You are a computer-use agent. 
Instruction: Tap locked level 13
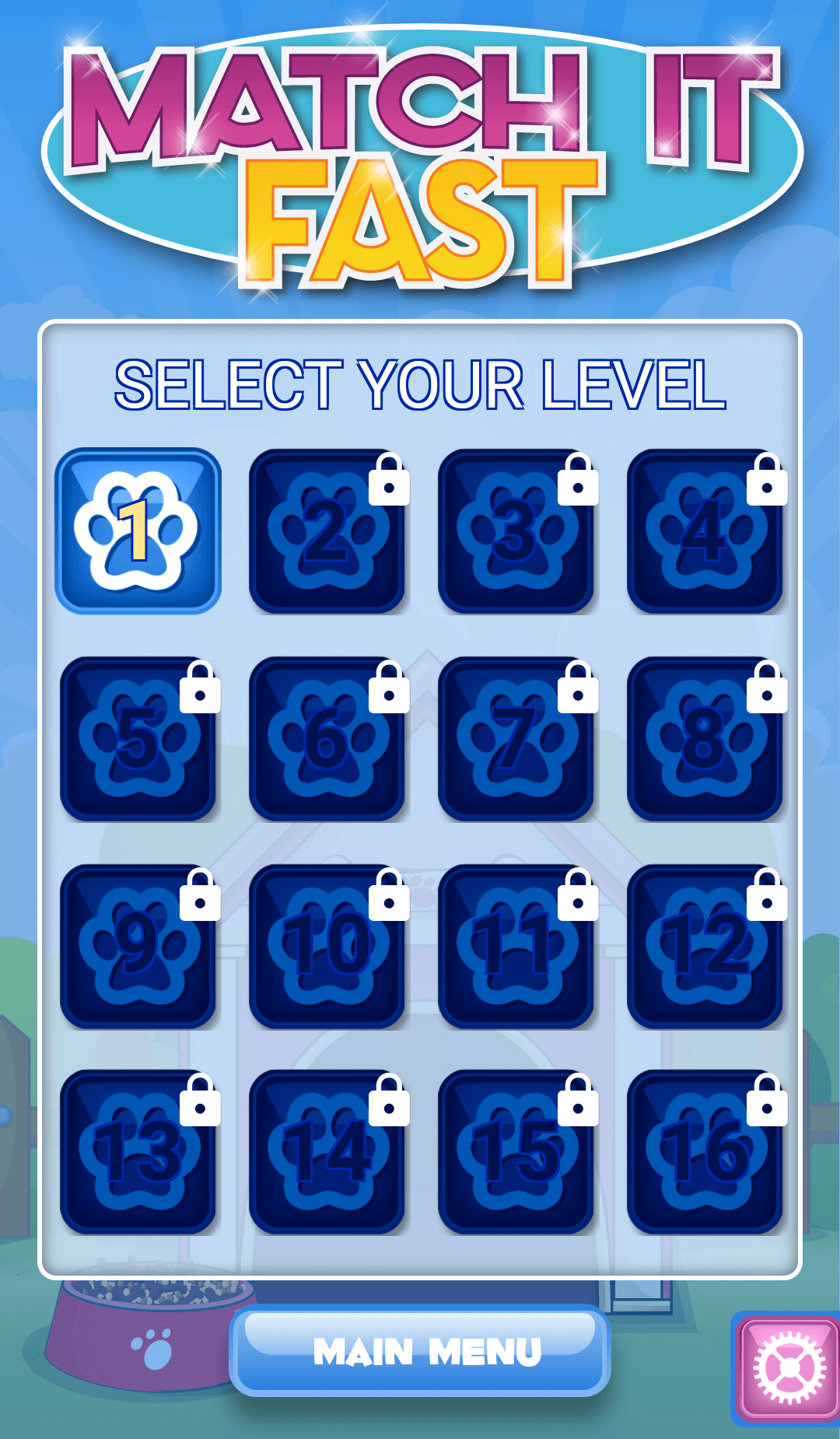(x=138, y=1152)
